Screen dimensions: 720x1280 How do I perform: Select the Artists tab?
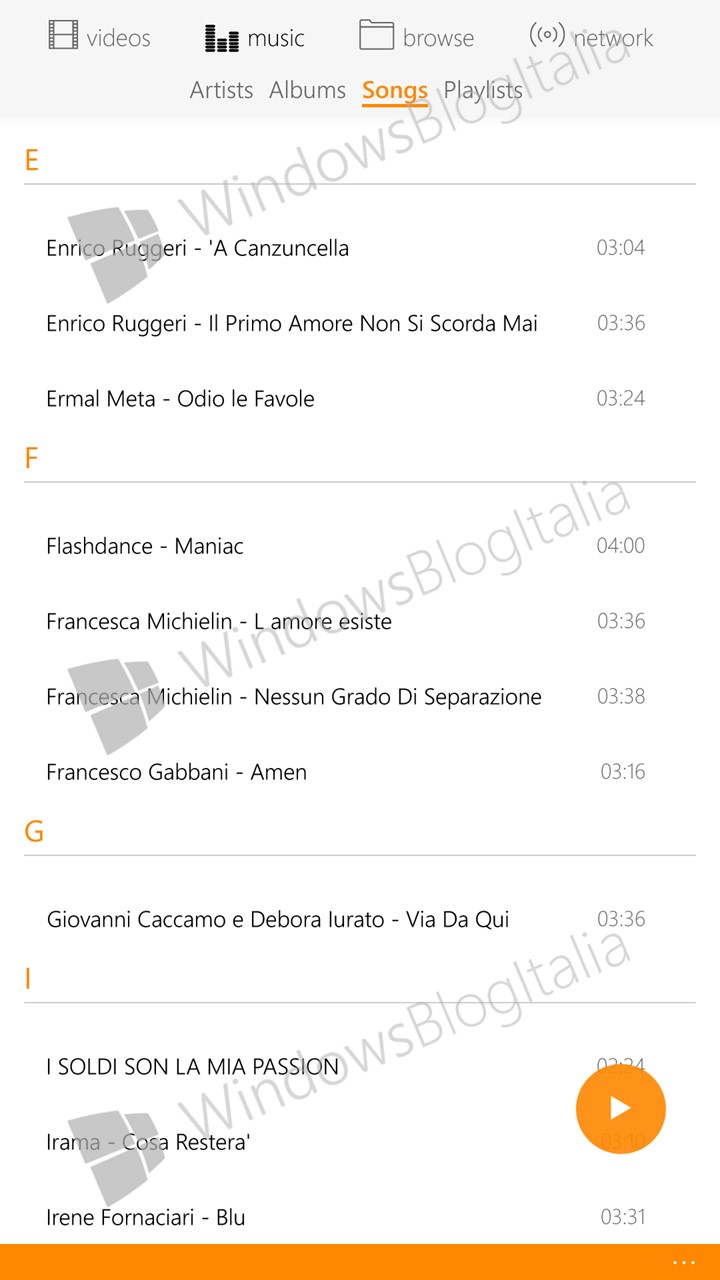(x=221, y=90)
